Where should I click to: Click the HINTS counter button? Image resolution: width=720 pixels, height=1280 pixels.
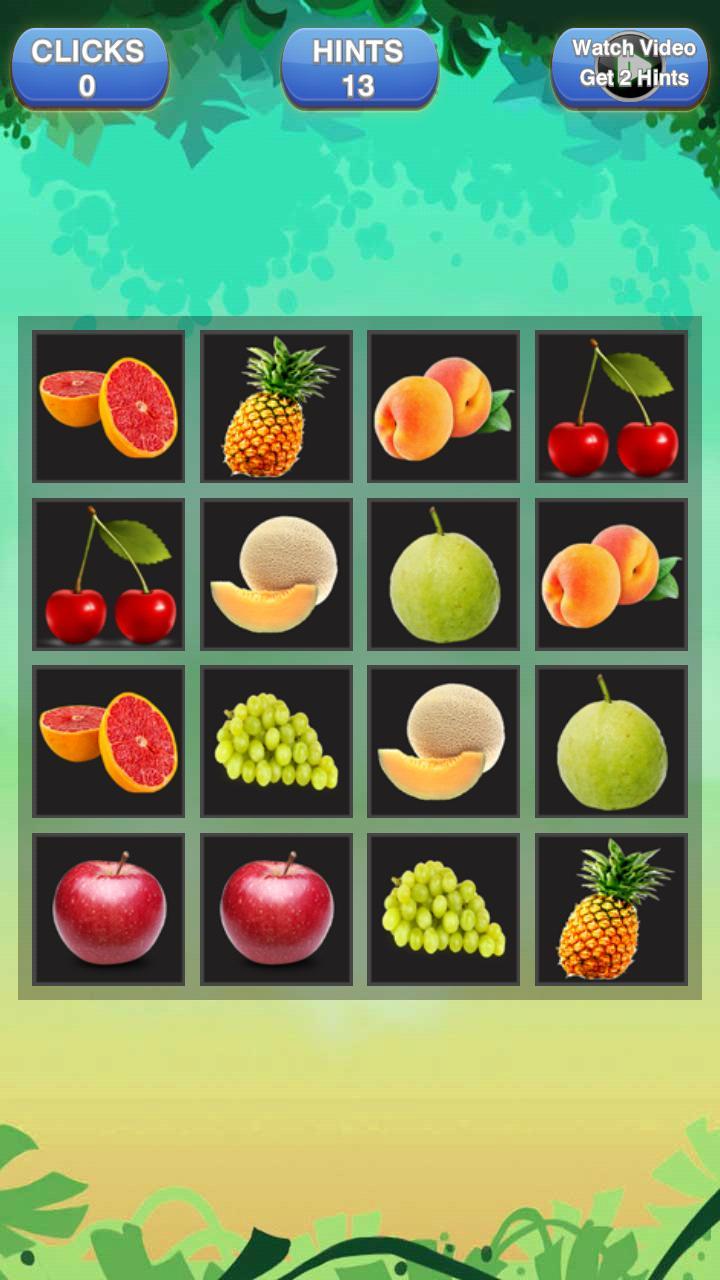(x=357, y=65)
